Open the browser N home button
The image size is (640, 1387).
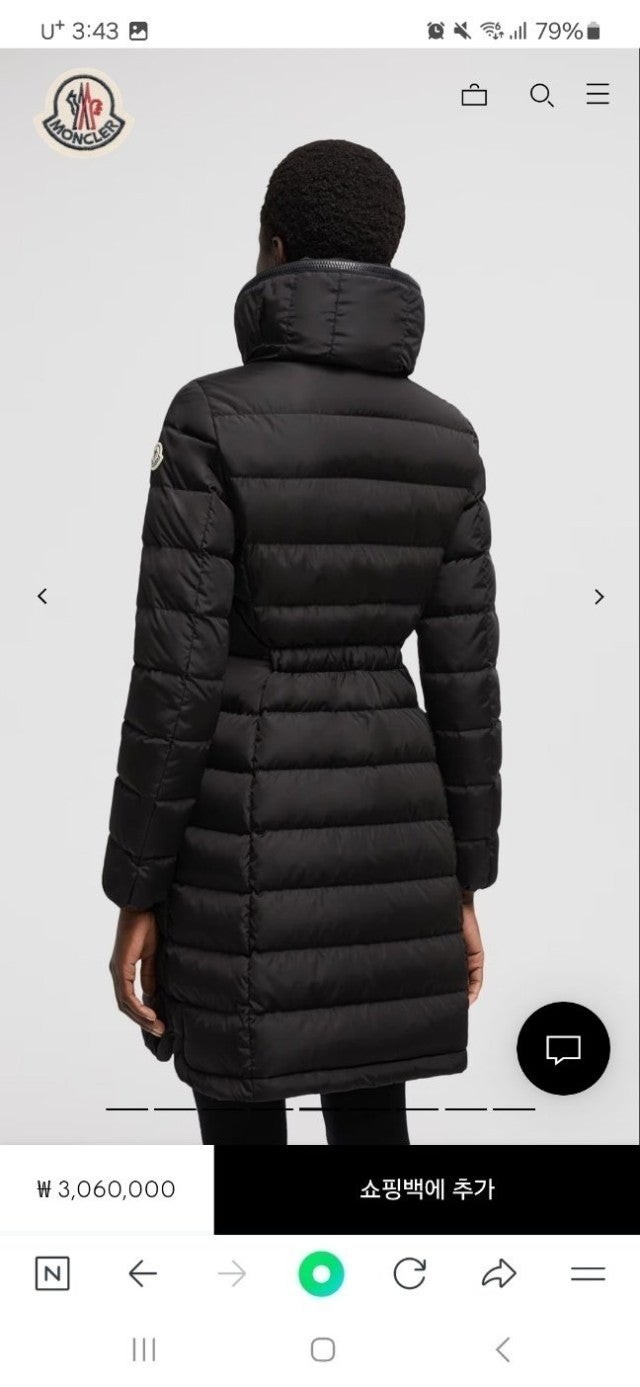pyautogui.click(x=52, y=1273)
